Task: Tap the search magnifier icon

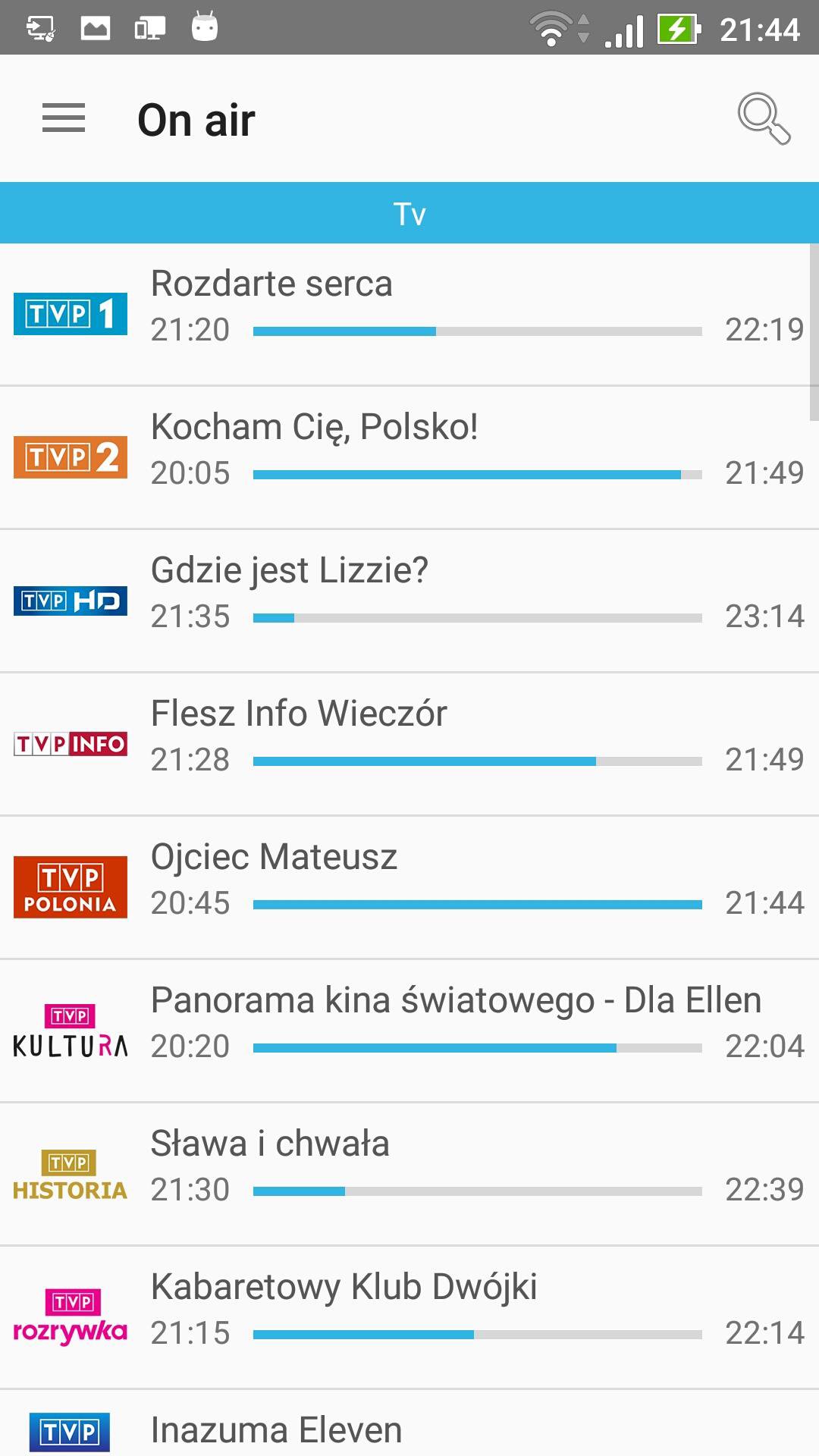Action: click(763, 118)
